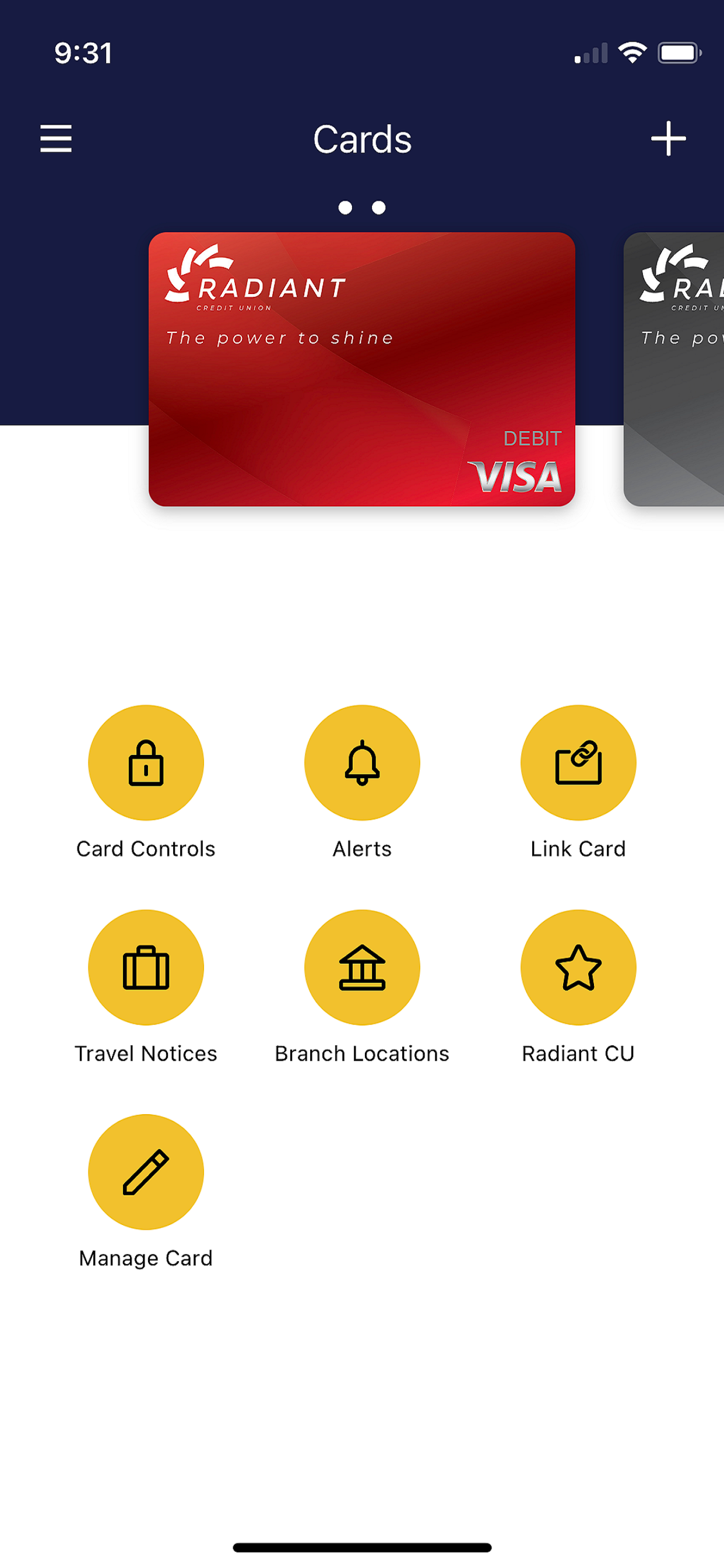Open Card Controls via the lock icon
The image size is (724, 1568).
point(146,764)
